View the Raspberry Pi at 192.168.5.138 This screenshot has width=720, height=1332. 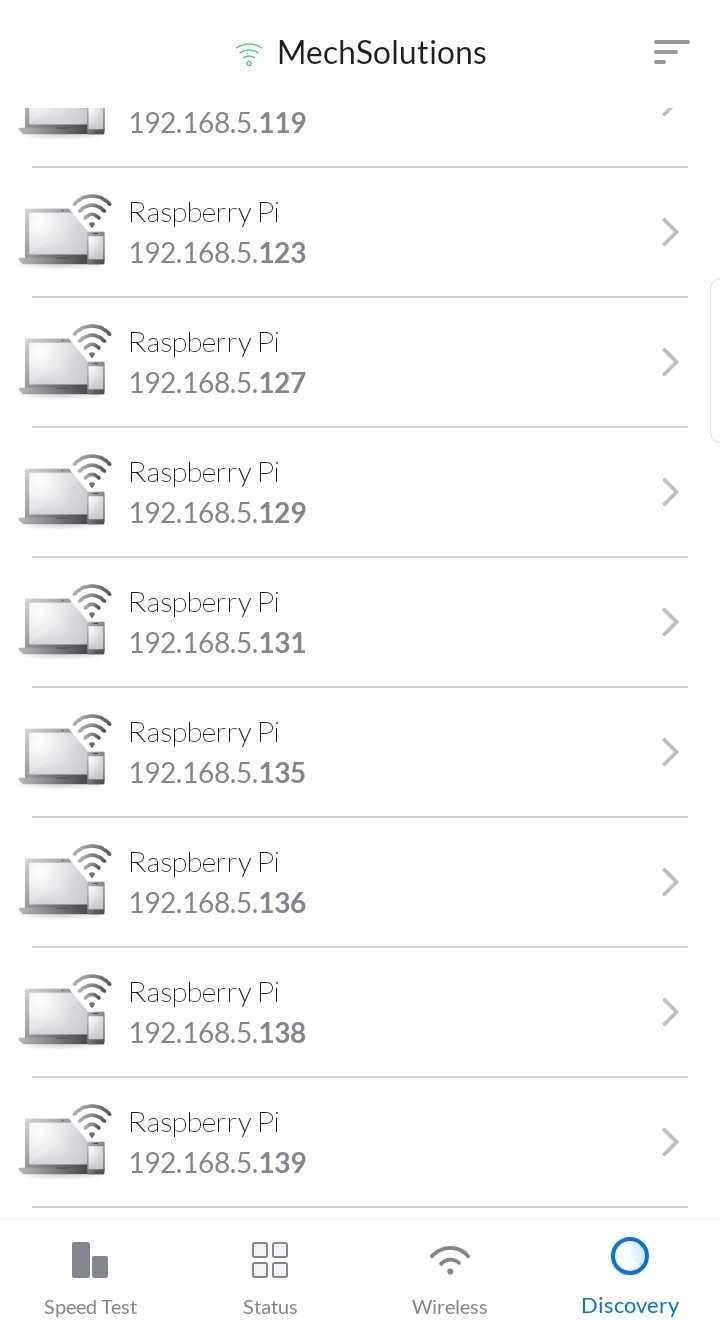[360, 1012]
